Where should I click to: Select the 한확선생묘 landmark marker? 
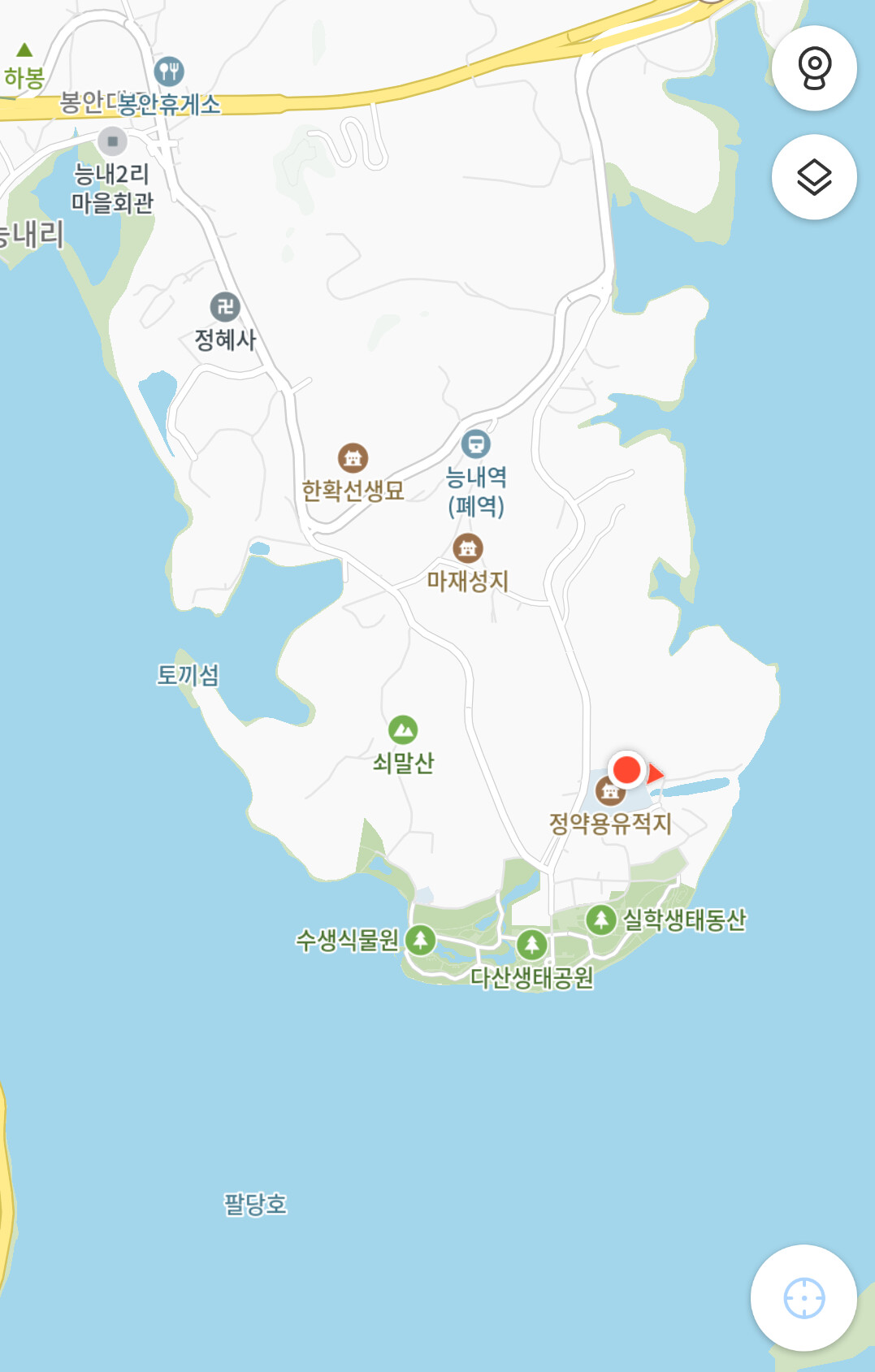tap(353, 458)
